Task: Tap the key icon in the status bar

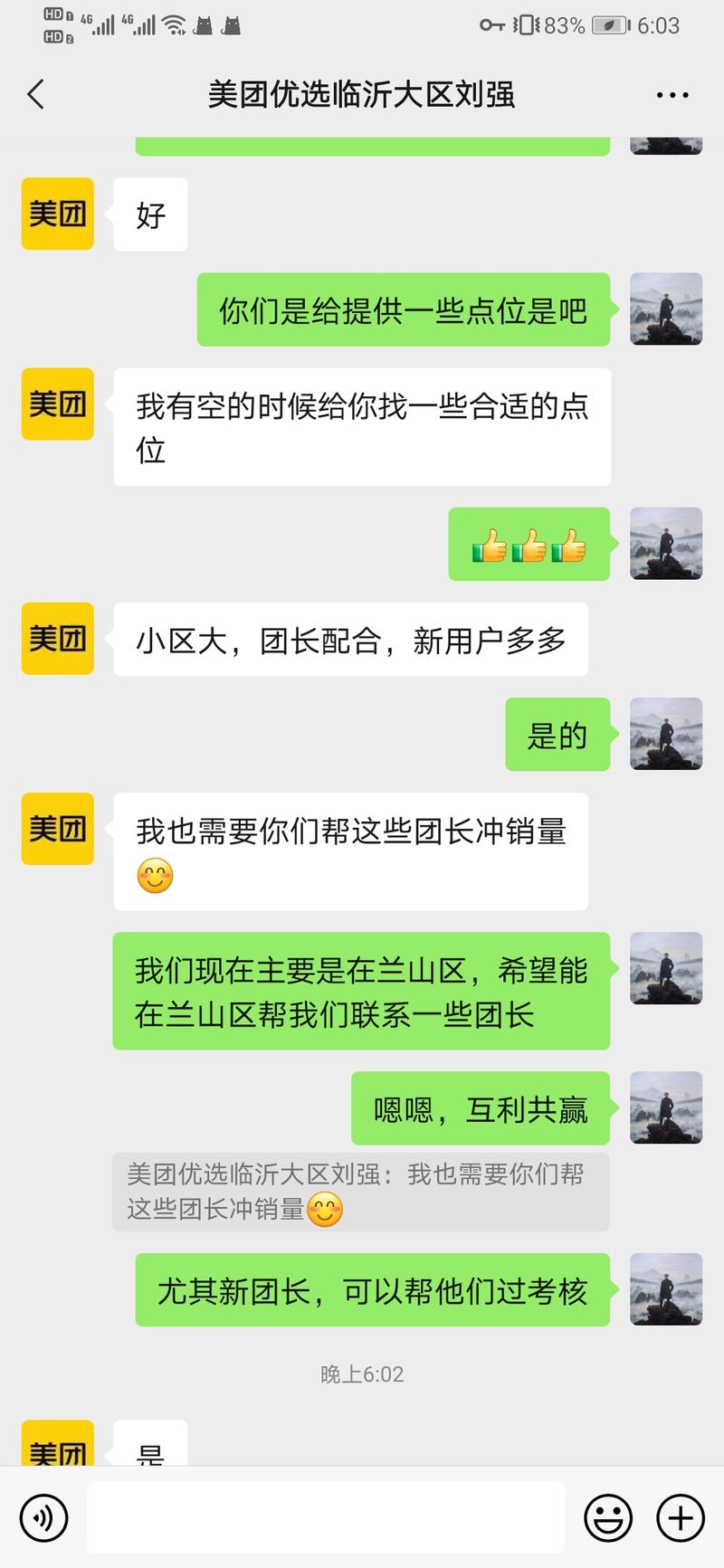Action: point(492,25)
